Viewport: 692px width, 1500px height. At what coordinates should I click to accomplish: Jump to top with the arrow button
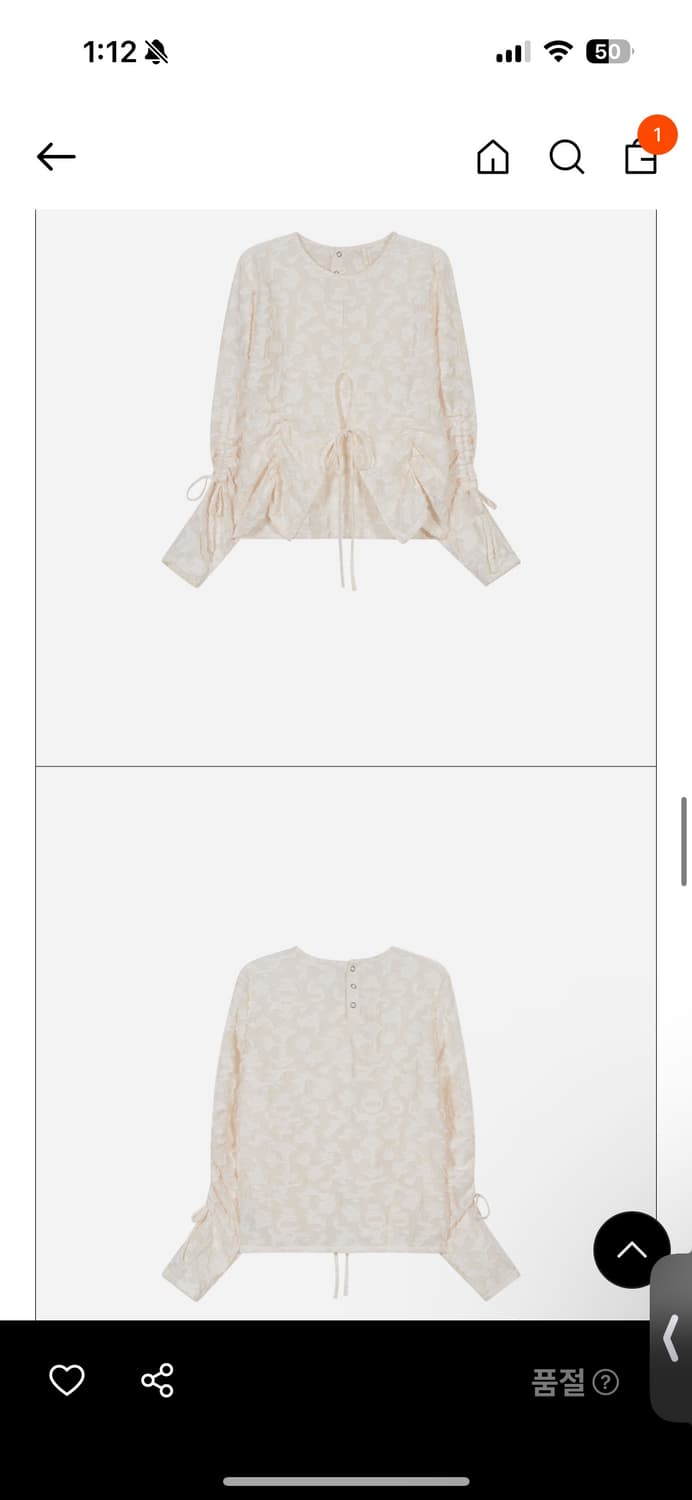tap(631, 1249)
